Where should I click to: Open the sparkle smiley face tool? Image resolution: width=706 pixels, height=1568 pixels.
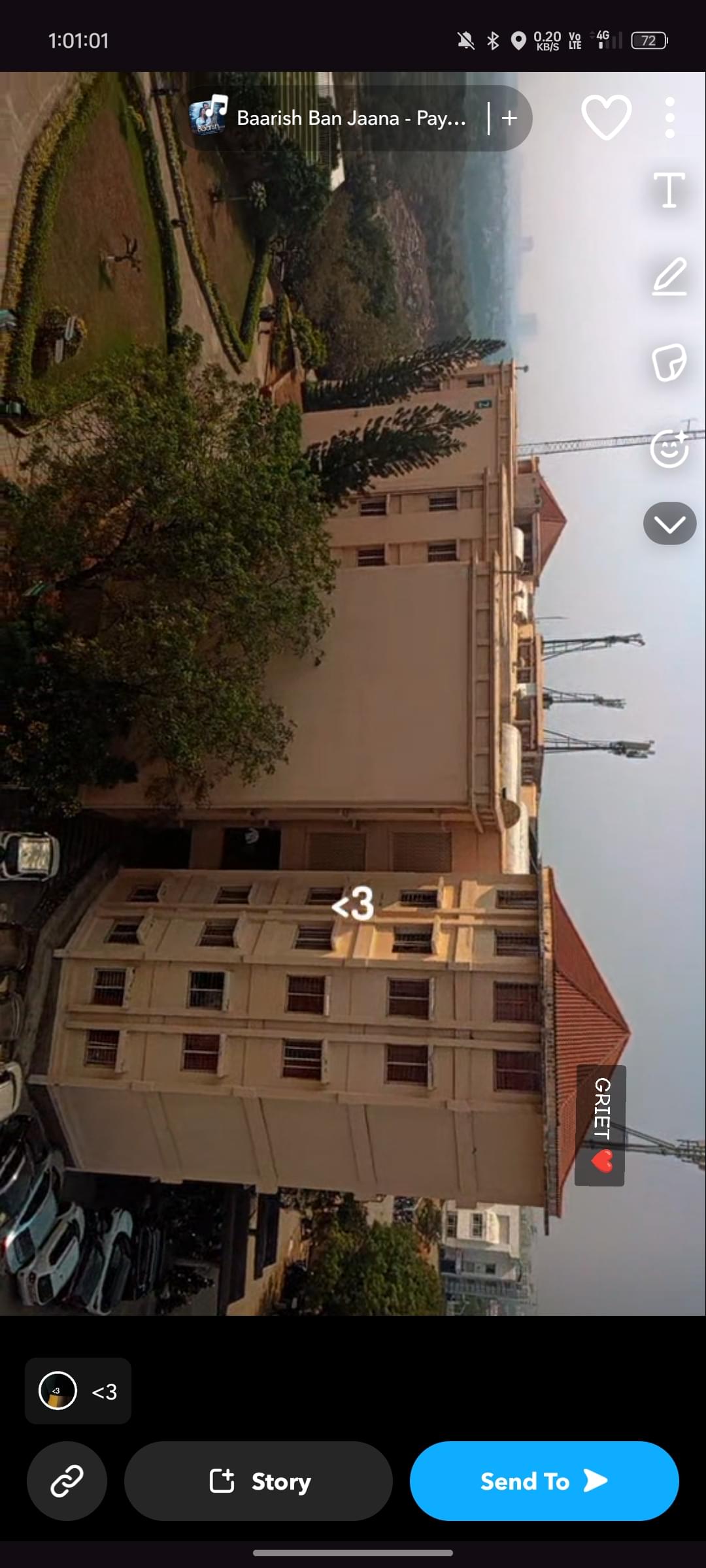point(669,448)
